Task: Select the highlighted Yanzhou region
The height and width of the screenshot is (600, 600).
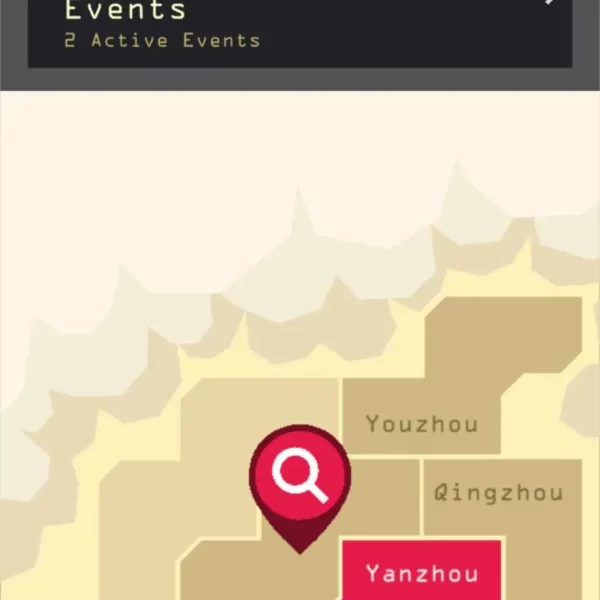Action: 421,572
